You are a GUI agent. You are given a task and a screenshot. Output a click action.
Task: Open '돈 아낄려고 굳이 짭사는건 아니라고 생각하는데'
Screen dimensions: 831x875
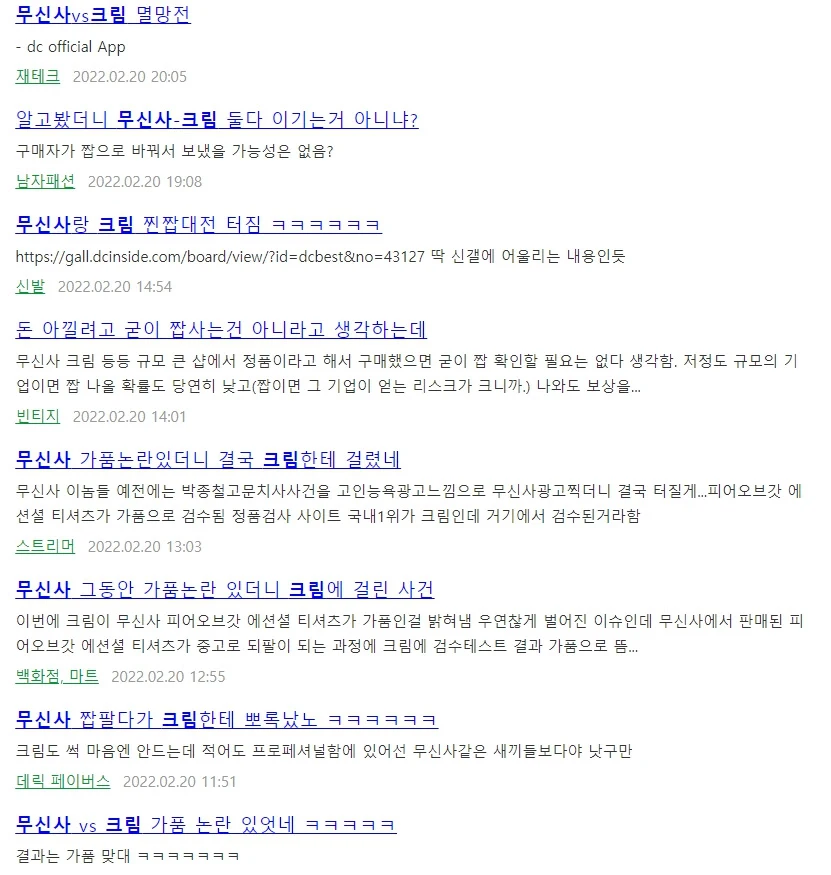(221, 329)
